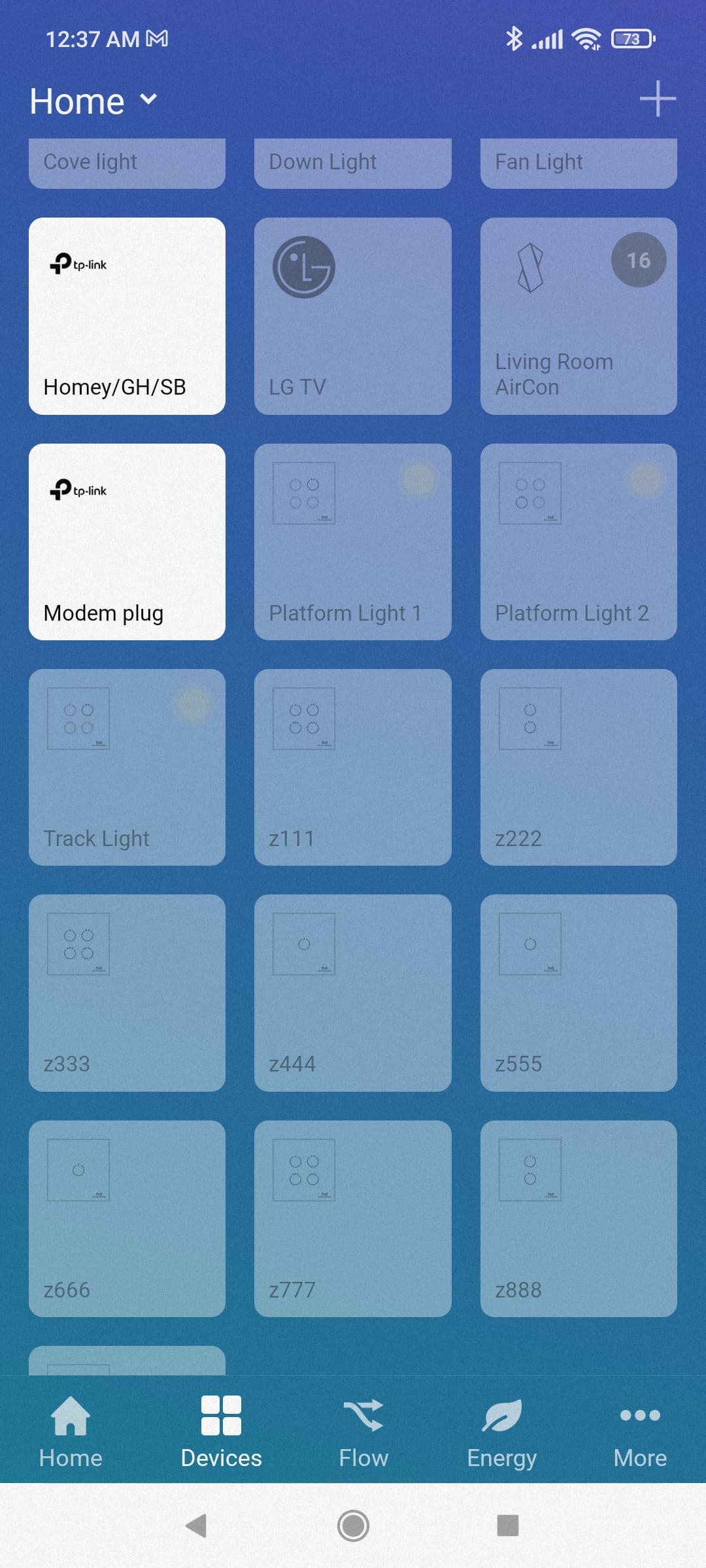Toggle Platform Light 2 tile
Viewport: 706px width, 1568px height.
pos(578,542)
